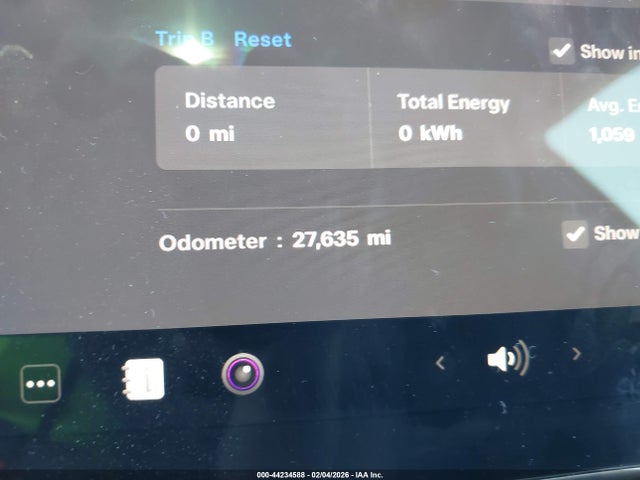Open the manual info notebook icon
This screenshot has width=640, height=480.
144,379
